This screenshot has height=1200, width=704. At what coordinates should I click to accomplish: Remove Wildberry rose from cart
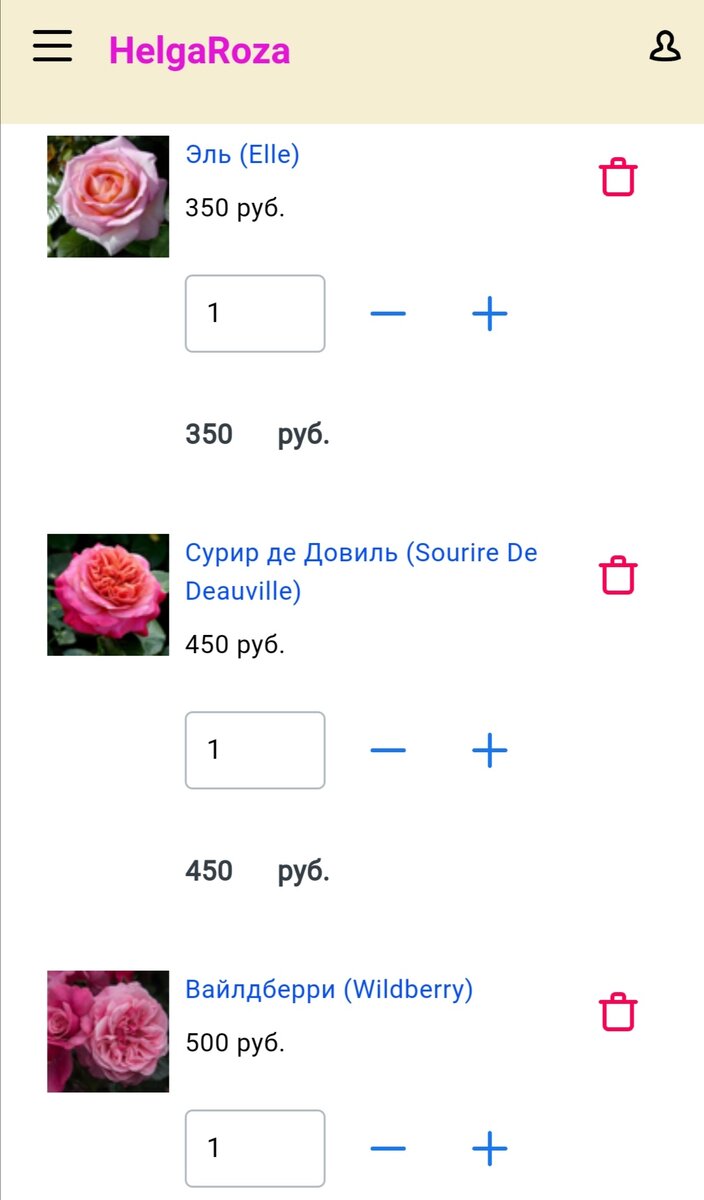618,1011
